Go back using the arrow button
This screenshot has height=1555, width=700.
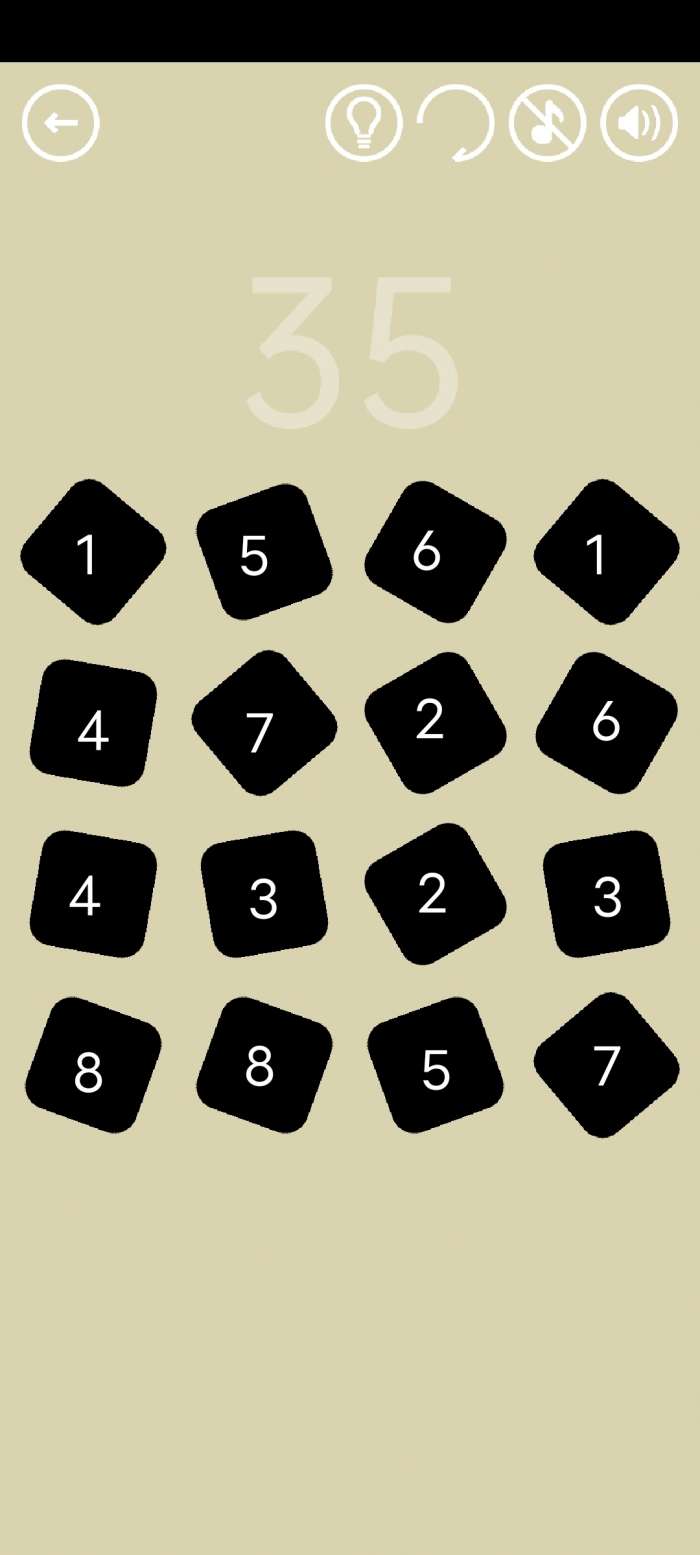coord(61,123)
